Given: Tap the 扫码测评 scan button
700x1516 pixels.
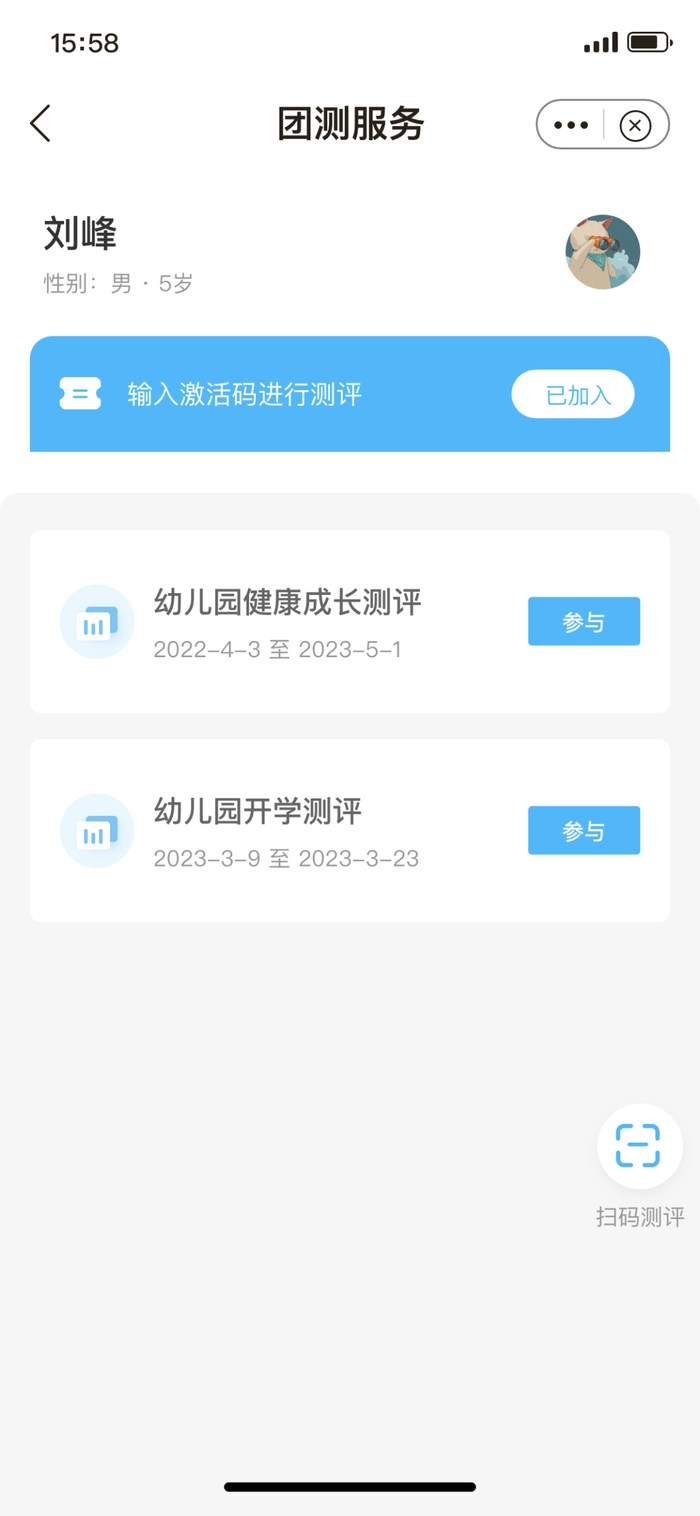Looking at the screenshot, I should [x=639, y=1146].
